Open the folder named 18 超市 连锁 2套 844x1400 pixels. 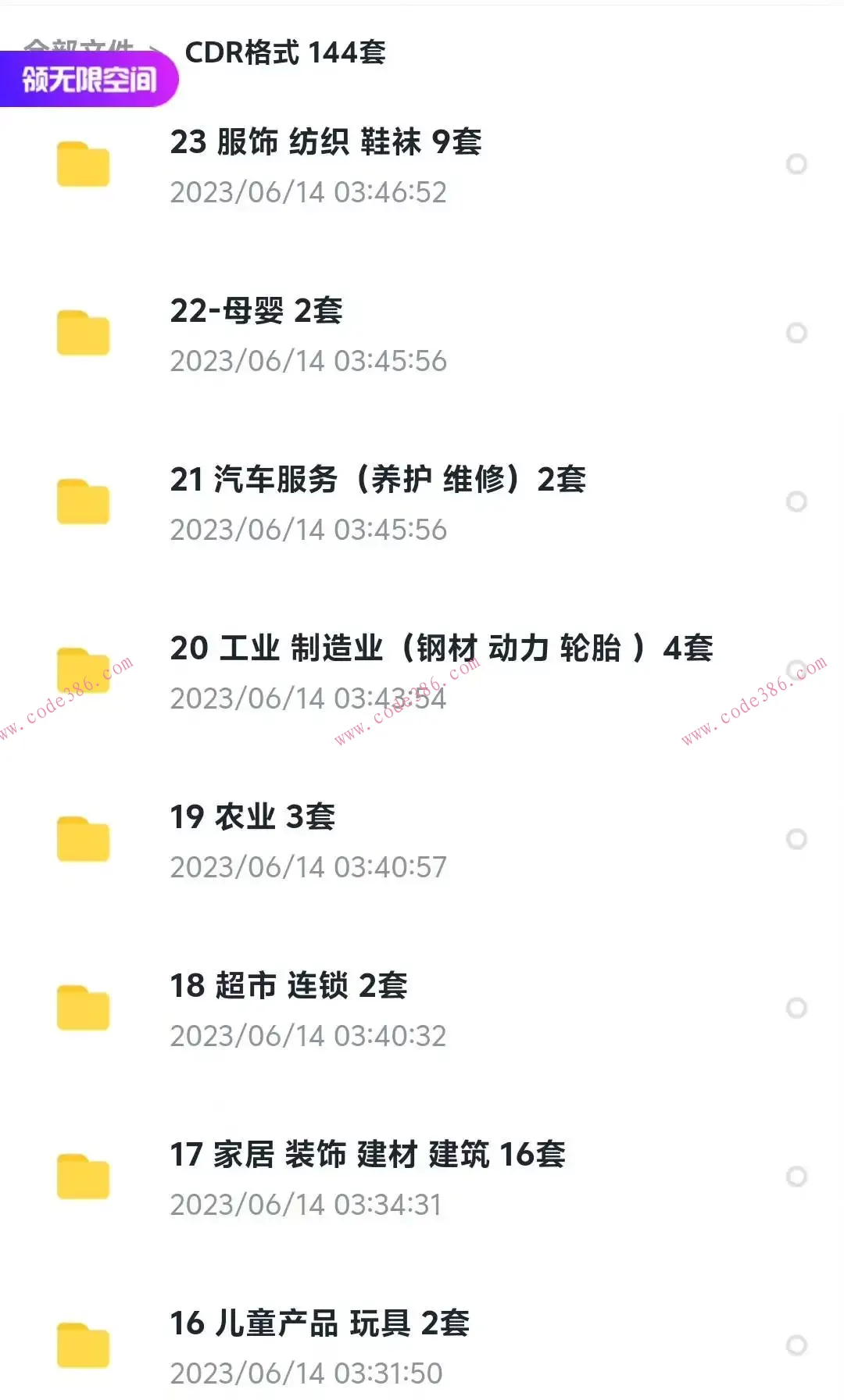coord(289,986)
